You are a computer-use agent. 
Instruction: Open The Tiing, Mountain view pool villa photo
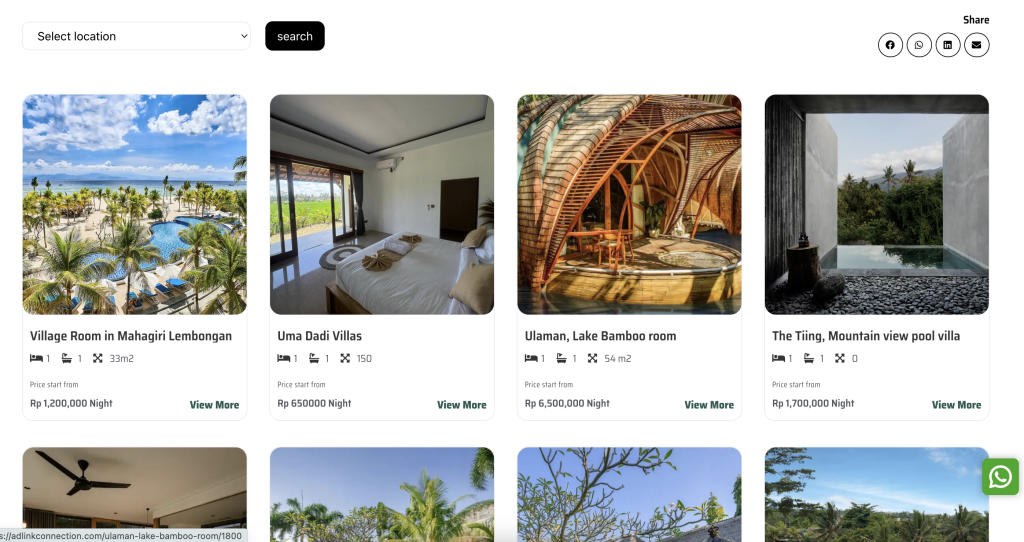pyautogui.click(x=876, y=204)
